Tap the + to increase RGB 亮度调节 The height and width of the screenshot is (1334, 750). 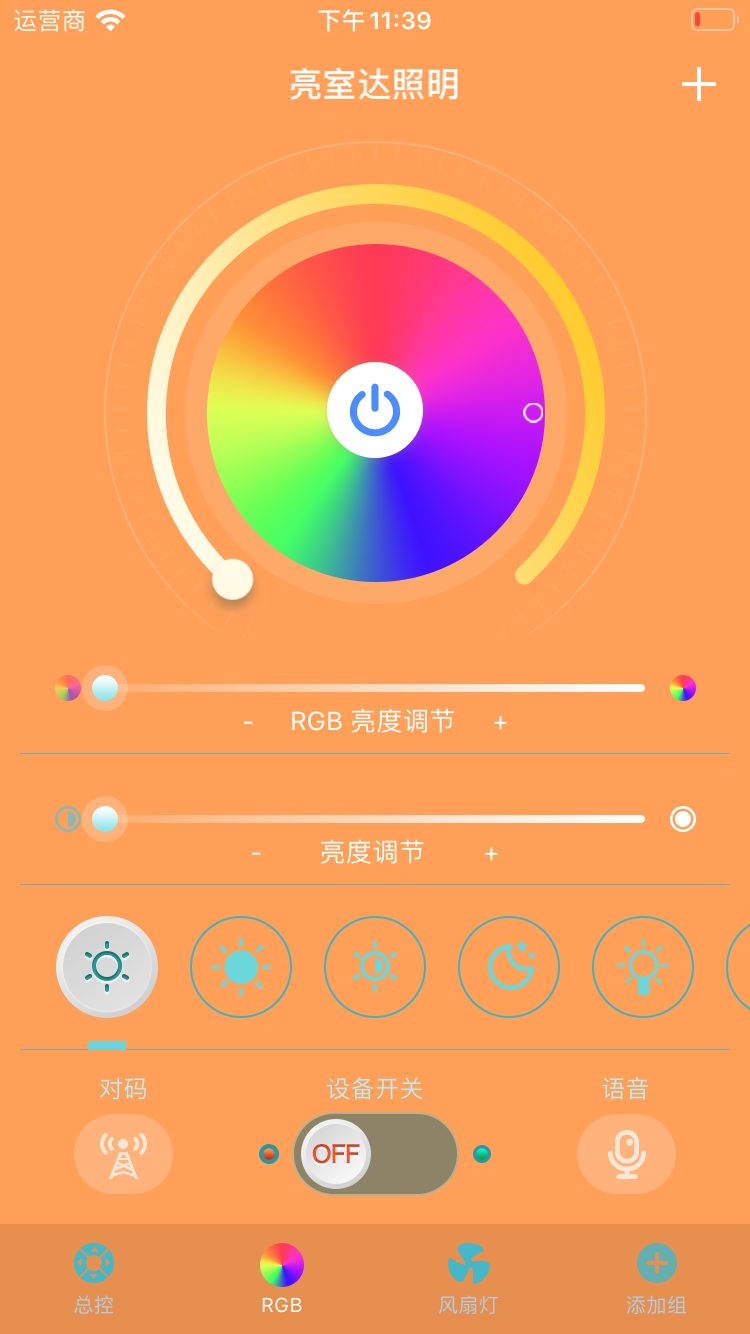[500, 722]
